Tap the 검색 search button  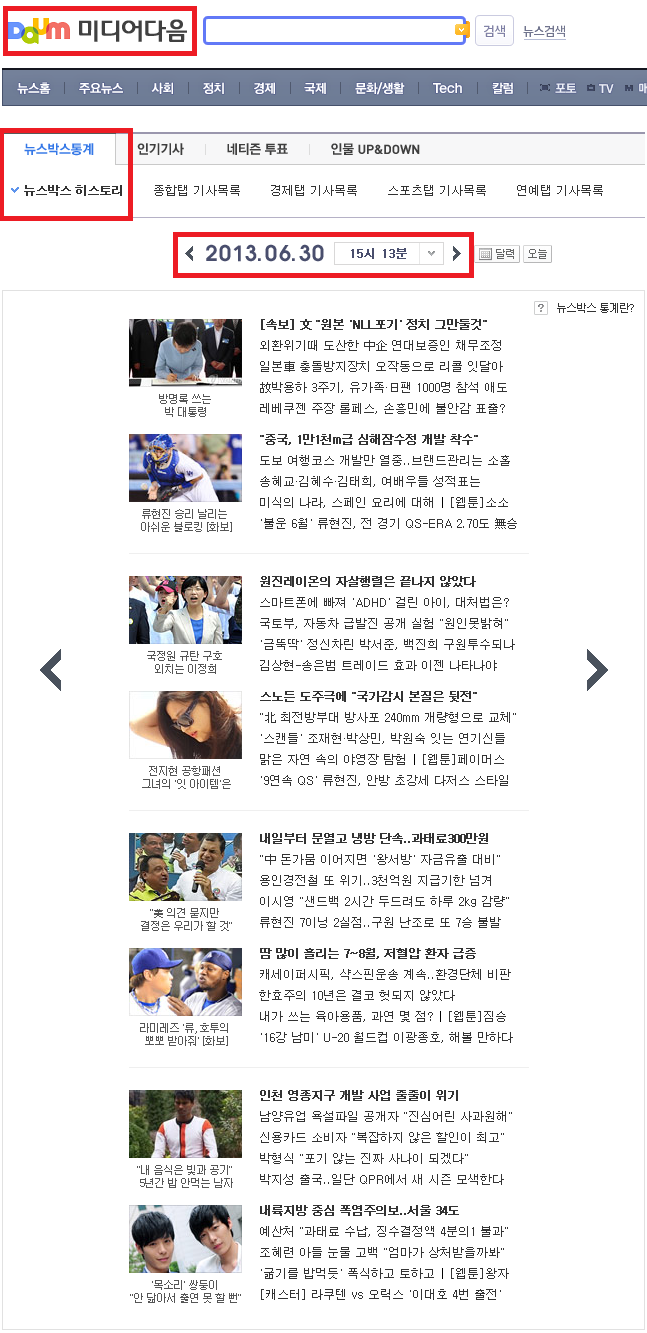[494, 31]
